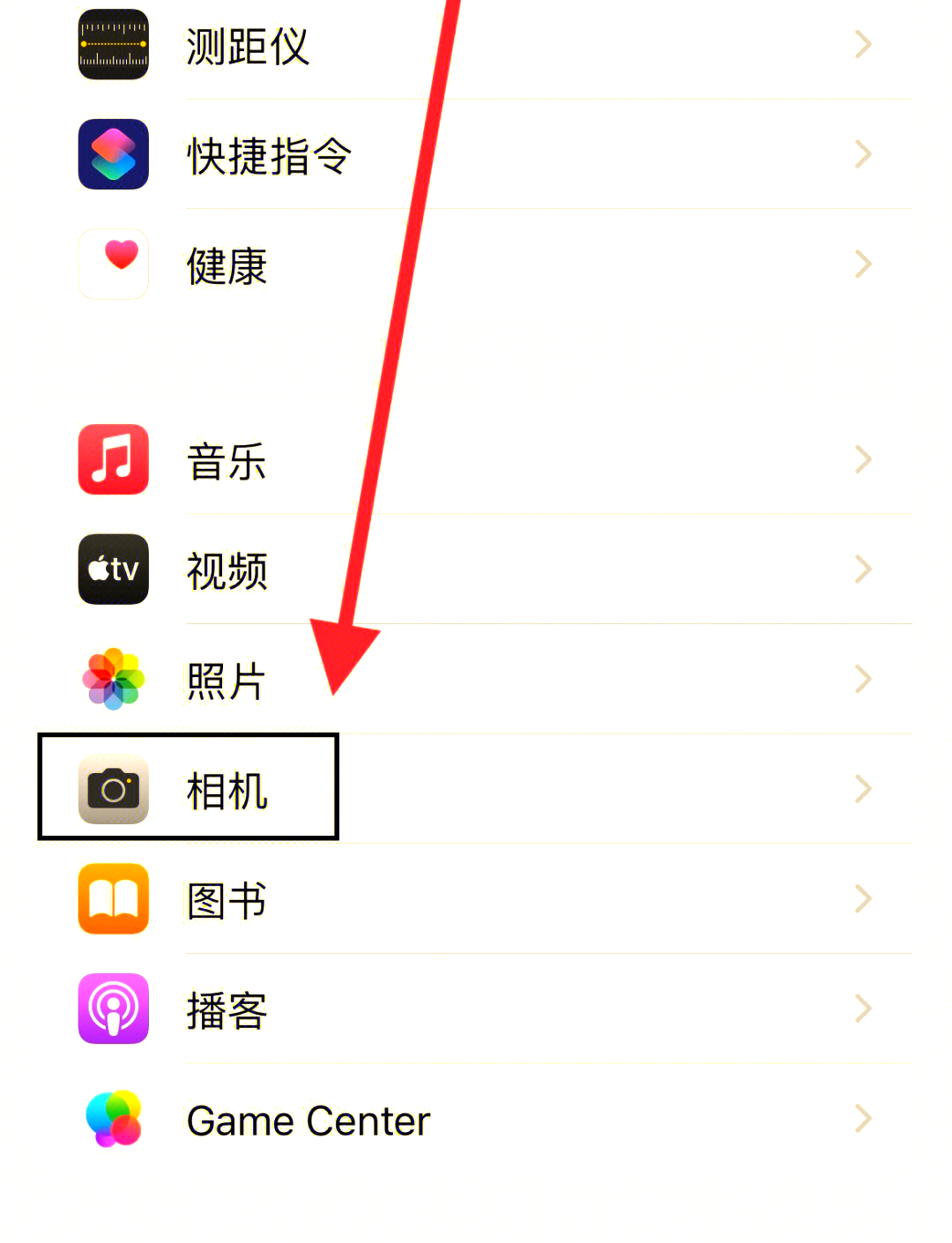Go to 播客 settings
Screen dimensions: 952x1243
pyautogui.click(x=227, y=1009)
